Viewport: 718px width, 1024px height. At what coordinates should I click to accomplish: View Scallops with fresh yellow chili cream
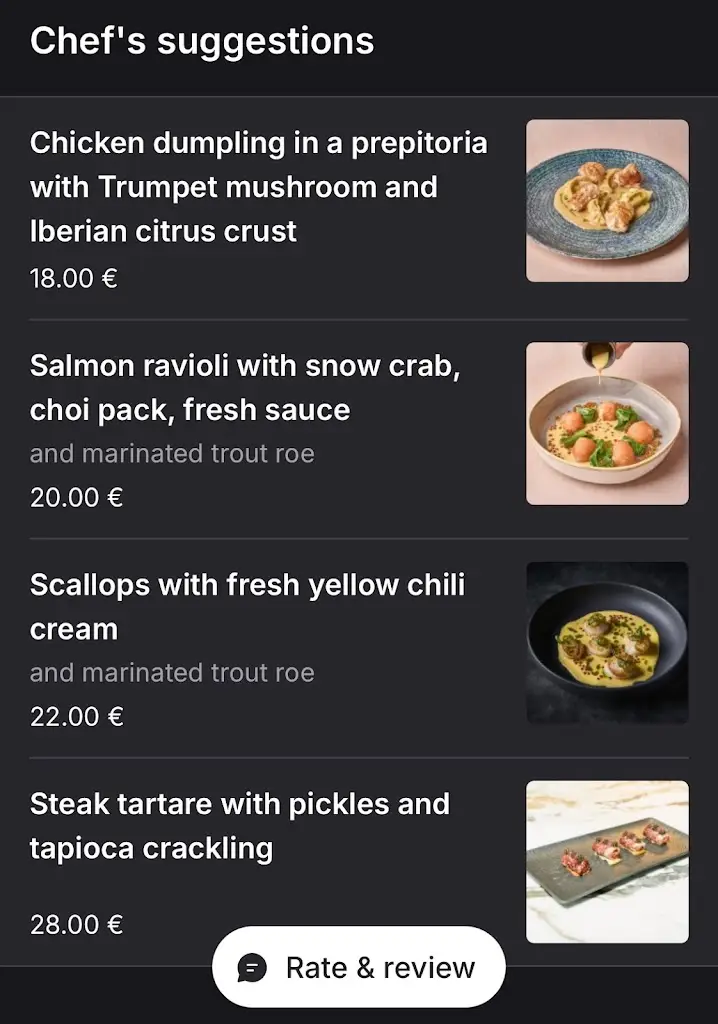(x=247, y=607)
